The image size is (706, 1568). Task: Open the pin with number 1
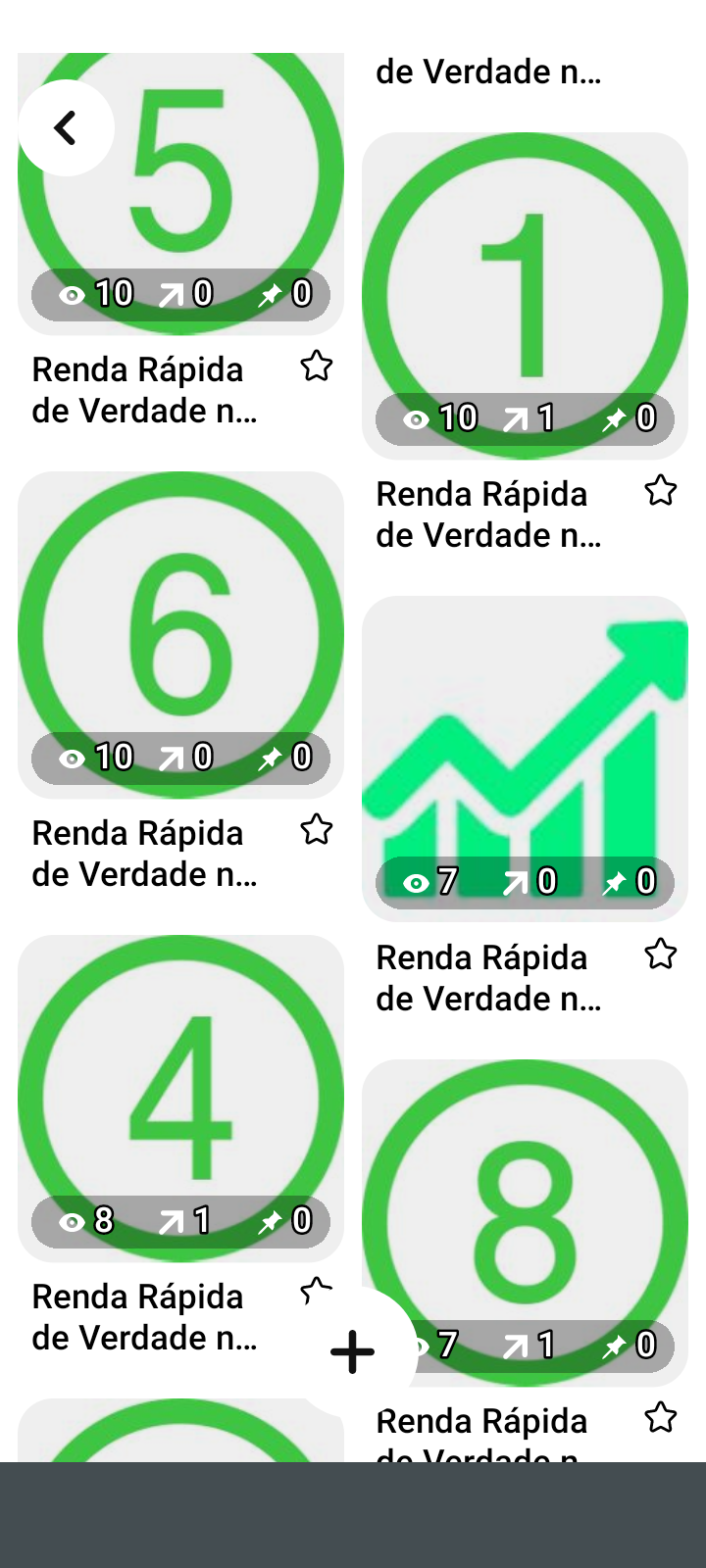(x=525, y=294)
